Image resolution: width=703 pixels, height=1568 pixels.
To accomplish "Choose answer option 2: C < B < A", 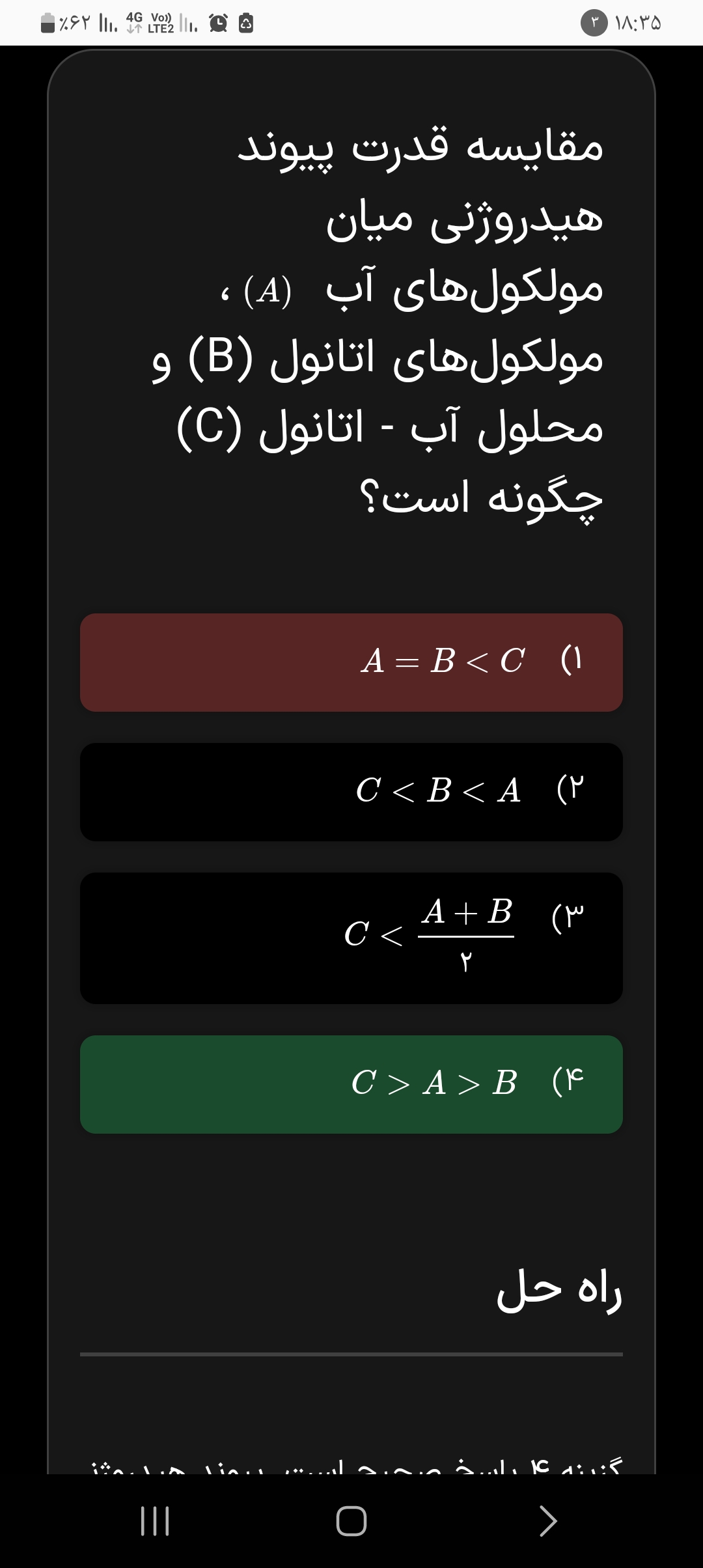I will [x=351, y=791].
